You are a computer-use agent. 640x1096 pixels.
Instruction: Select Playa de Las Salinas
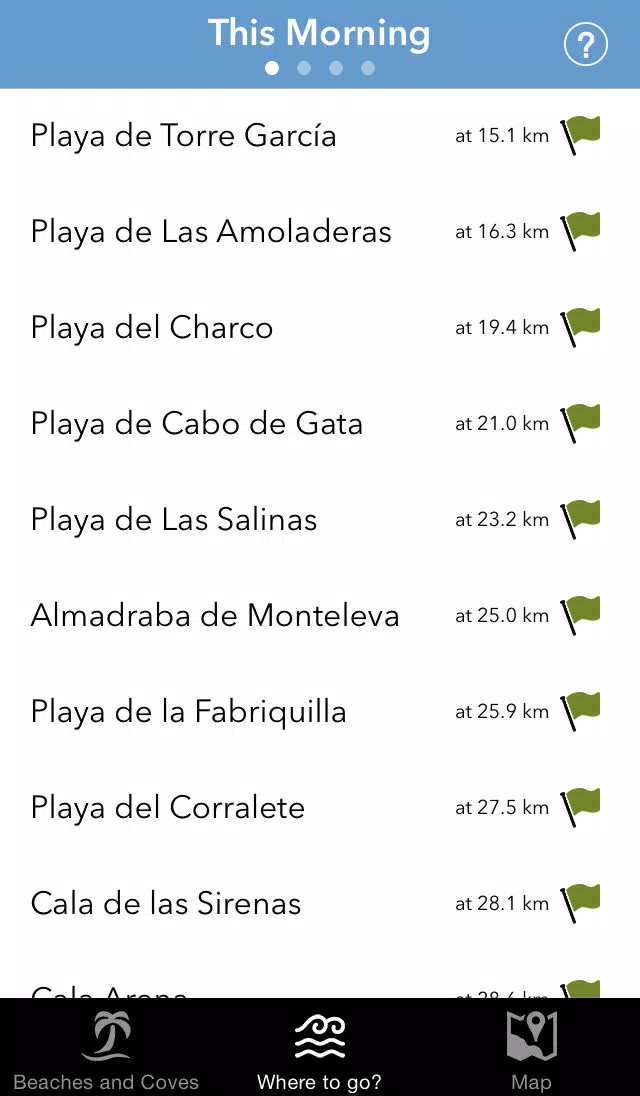pyautogui.click(x=320, y=519)
